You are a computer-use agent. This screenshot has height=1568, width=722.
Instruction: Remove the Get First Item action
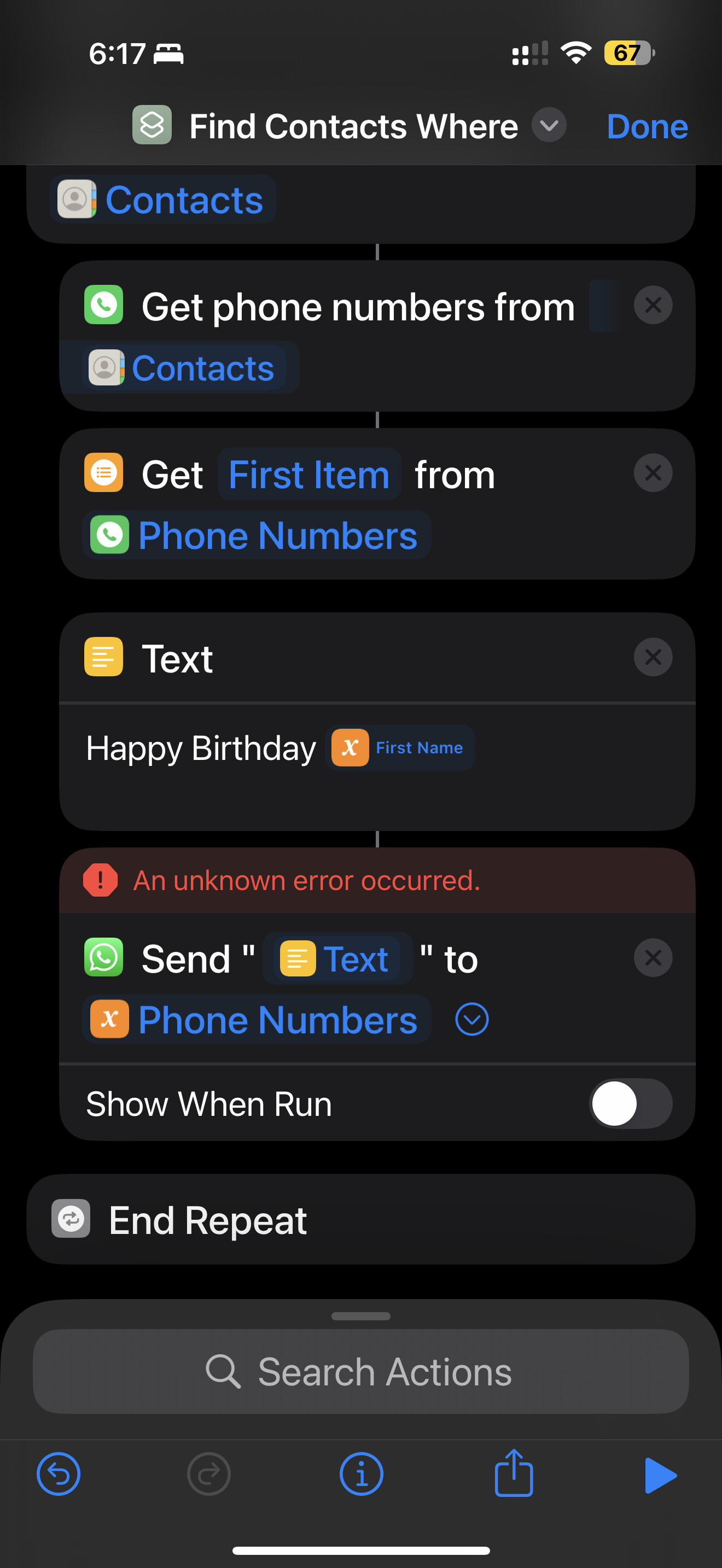[x=653, y=473]
